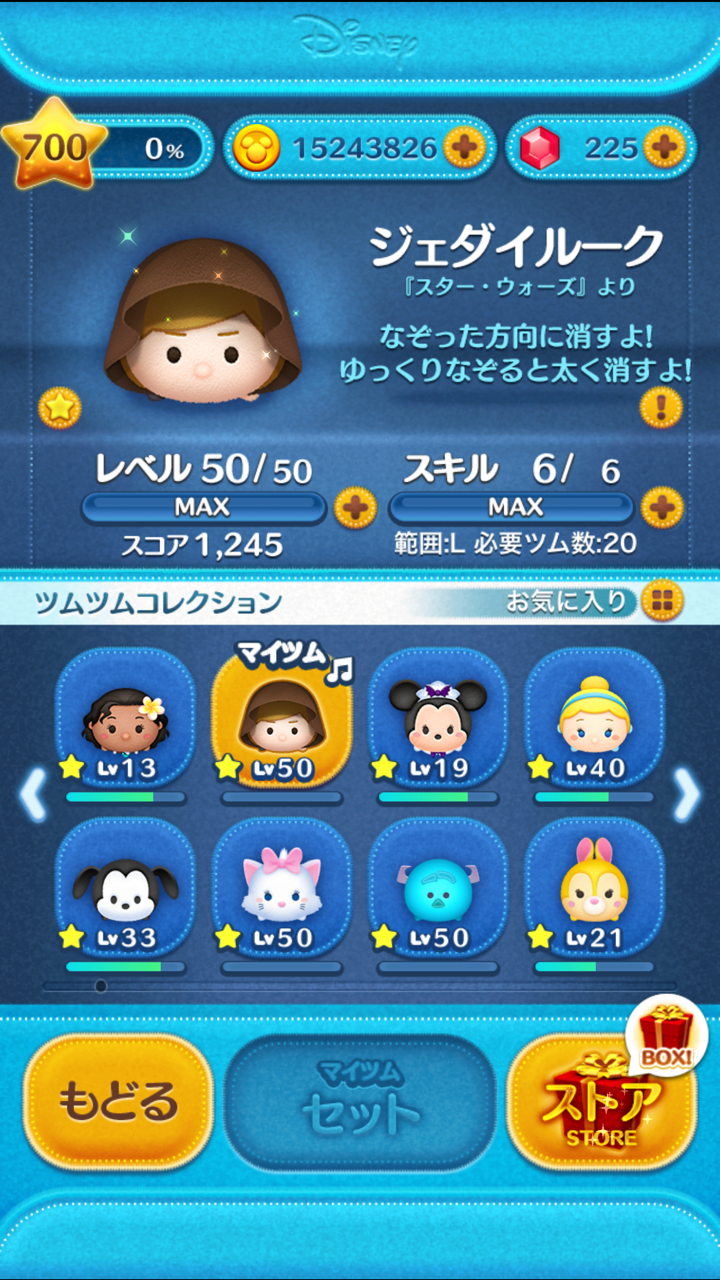Tap the plus beside the スキル MAX bar
Screen dimensions: 720x1280
pyautogui.click(x=662, y=507)
